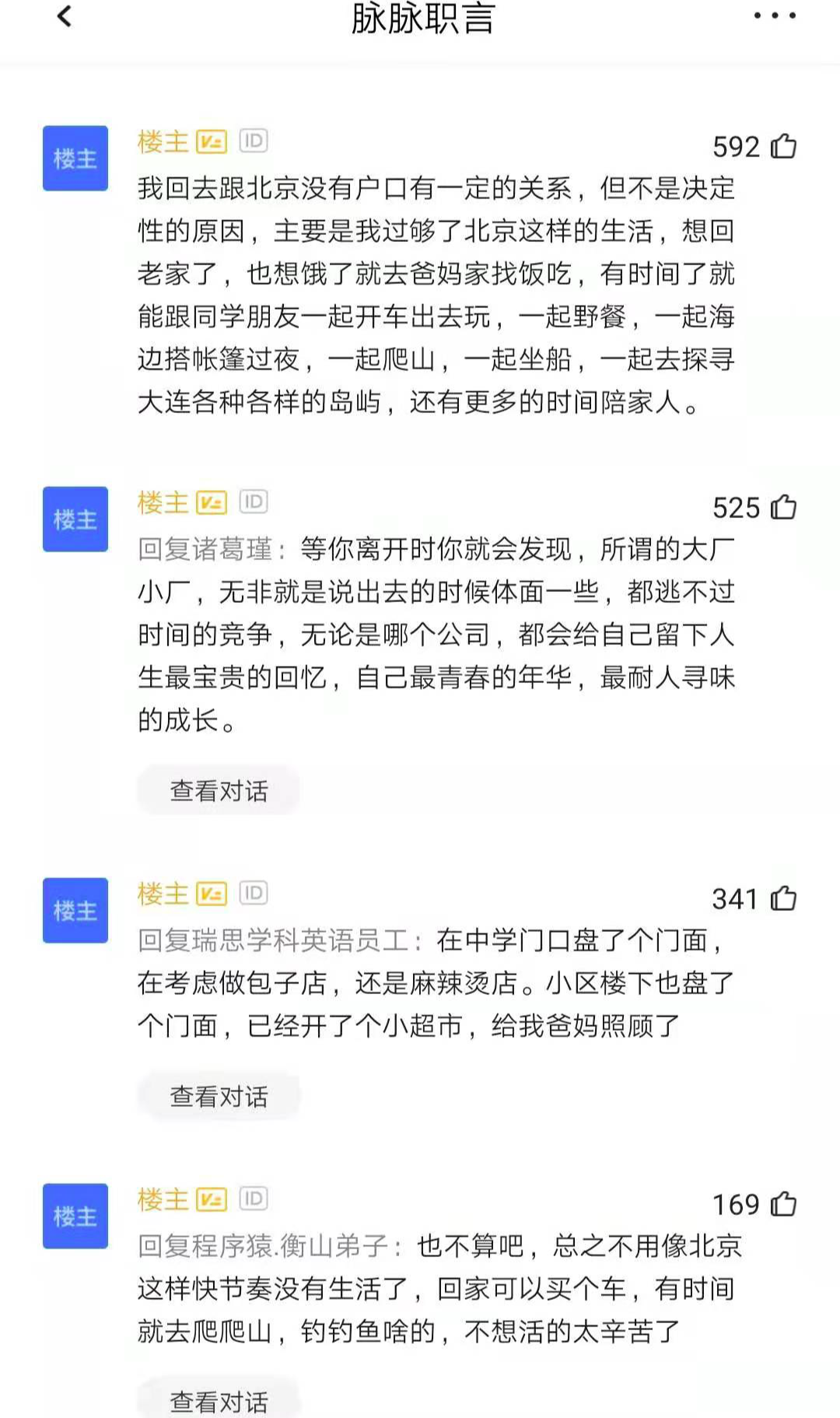Image resolution: width=840 pixels, height=1418 pixels.
Task: View the dialogue under the 程序猿.衡山弟子 reply
Action: [x=219, y=1400]
